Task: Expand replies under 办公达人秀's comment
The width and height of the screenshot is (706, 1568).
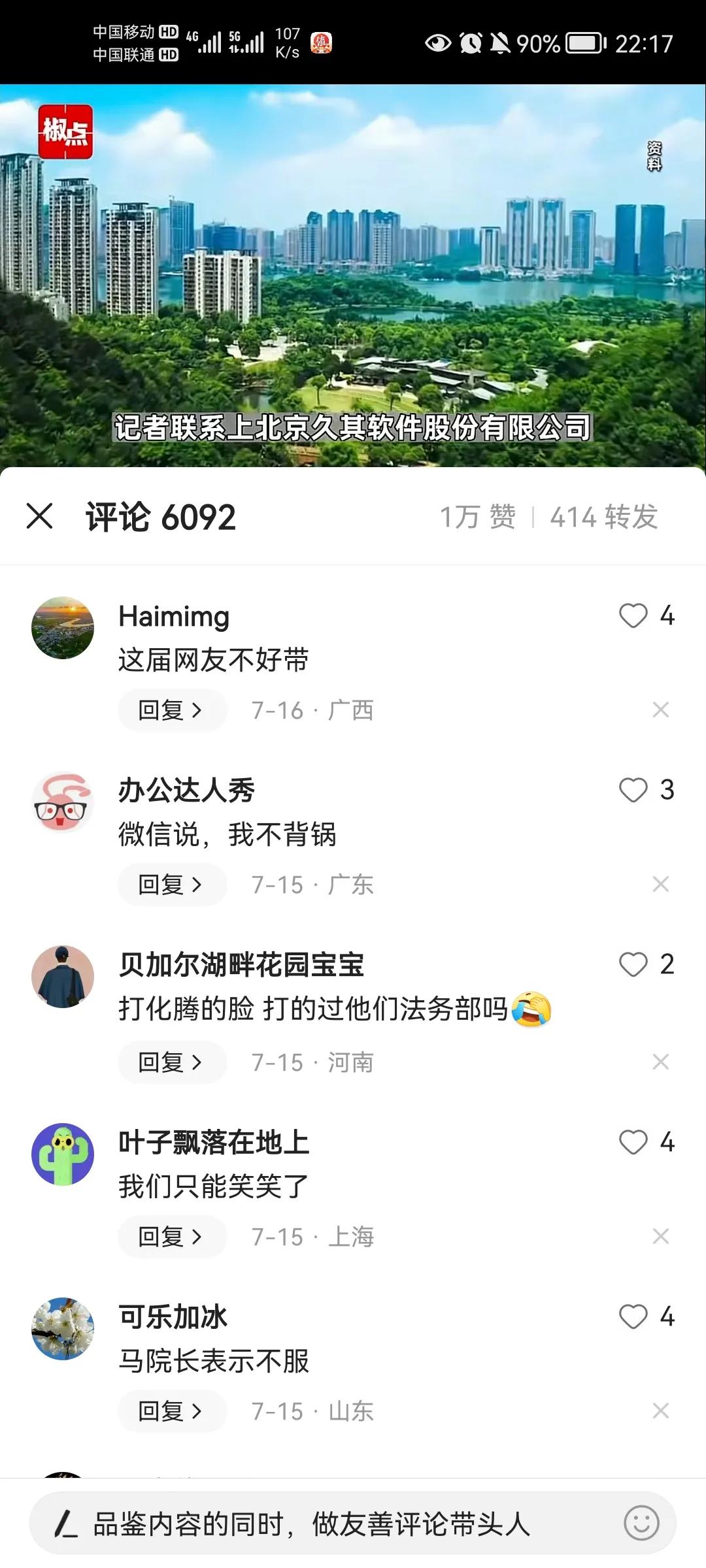Action: 171,885
